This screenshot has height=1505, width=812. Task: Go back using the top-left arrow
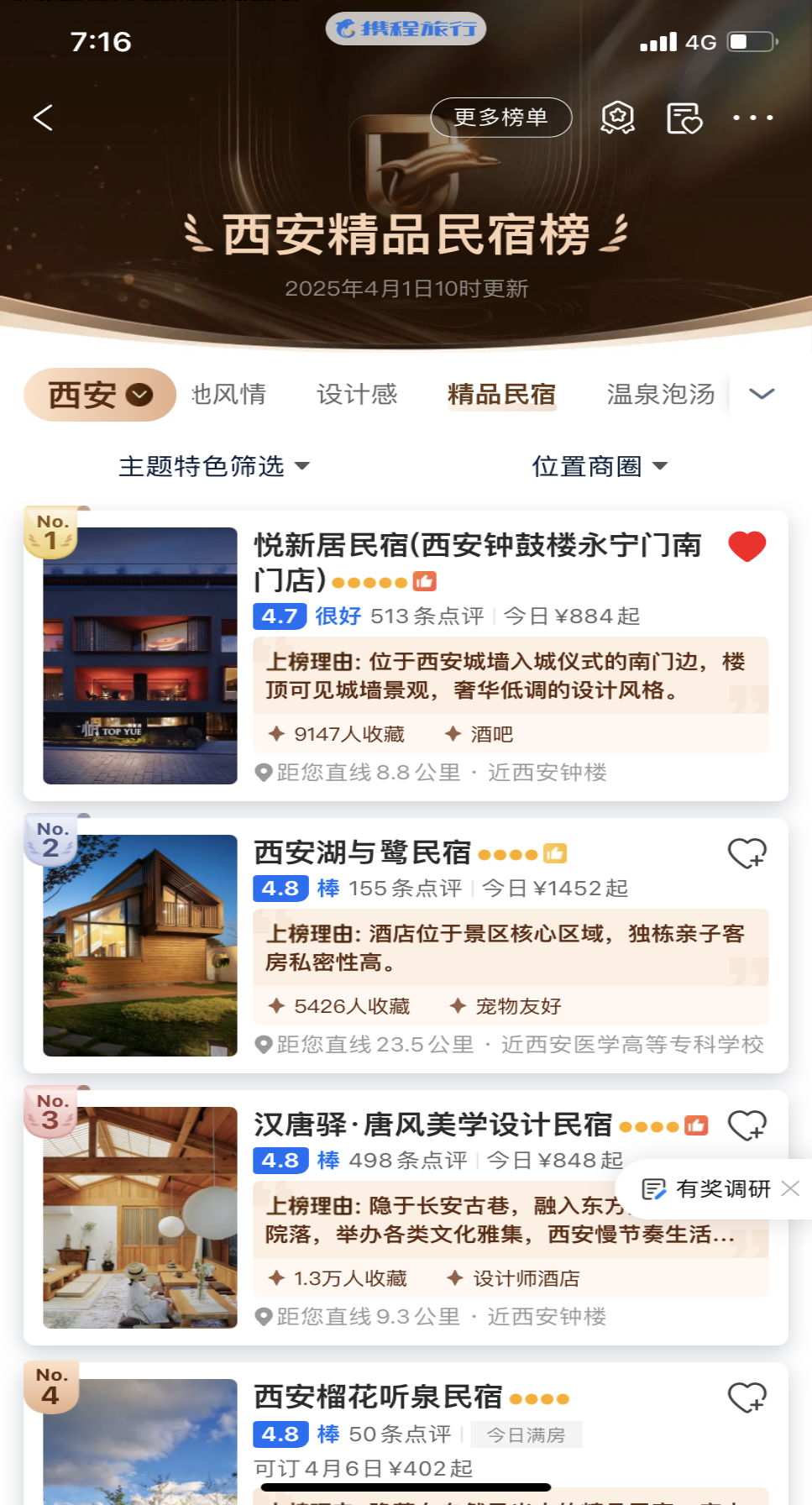[x=44, y=118]
